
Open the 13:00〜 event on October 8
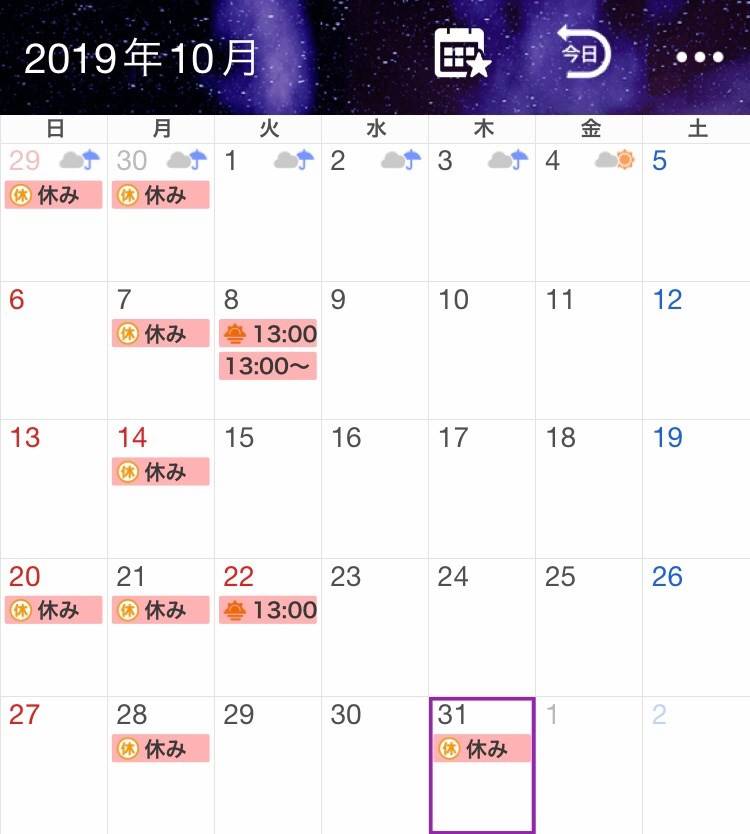(x=268, y=367)
